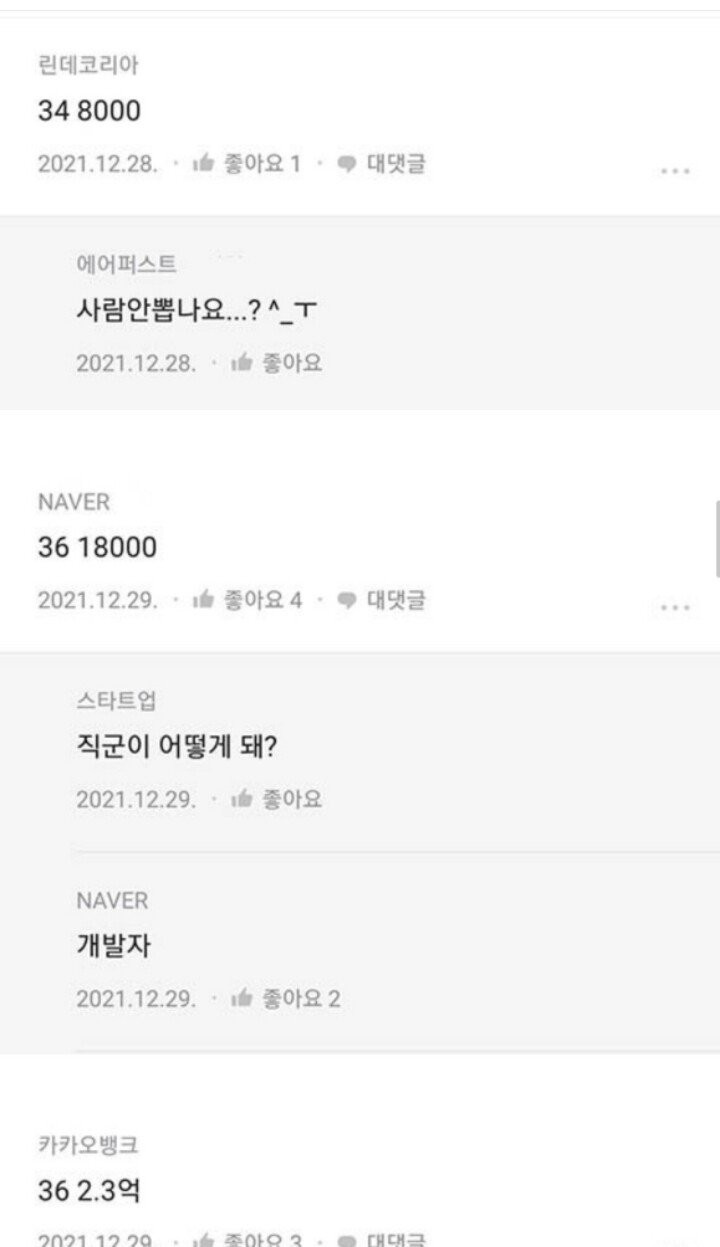Like the 카카오뱅크 comment 36 2.3억
The height and width of the screenshot is (1247, 720).
(247, 1240)
